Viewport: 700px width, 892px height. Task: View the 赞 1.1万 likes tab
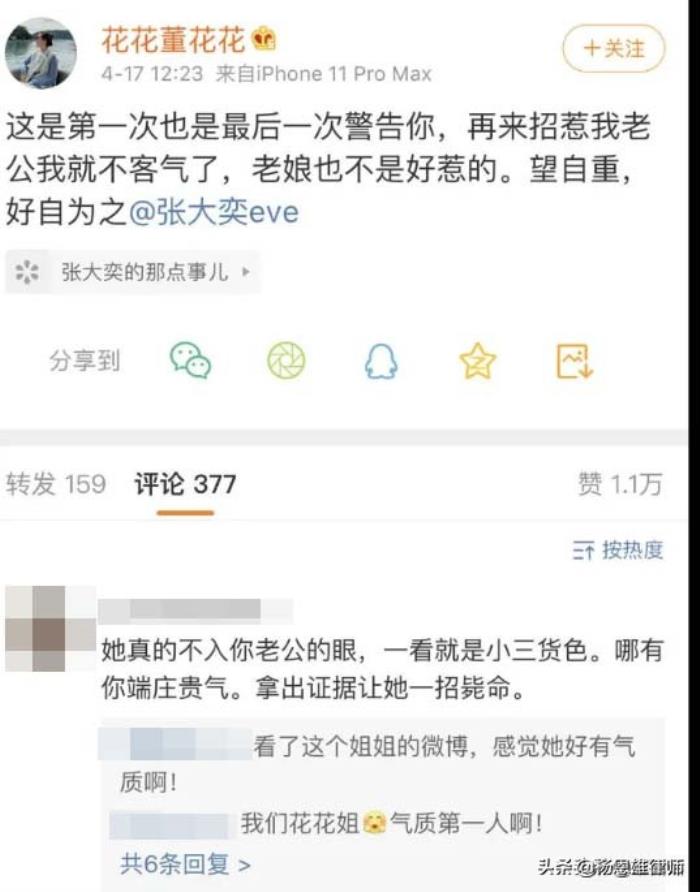tap(620, 485)
